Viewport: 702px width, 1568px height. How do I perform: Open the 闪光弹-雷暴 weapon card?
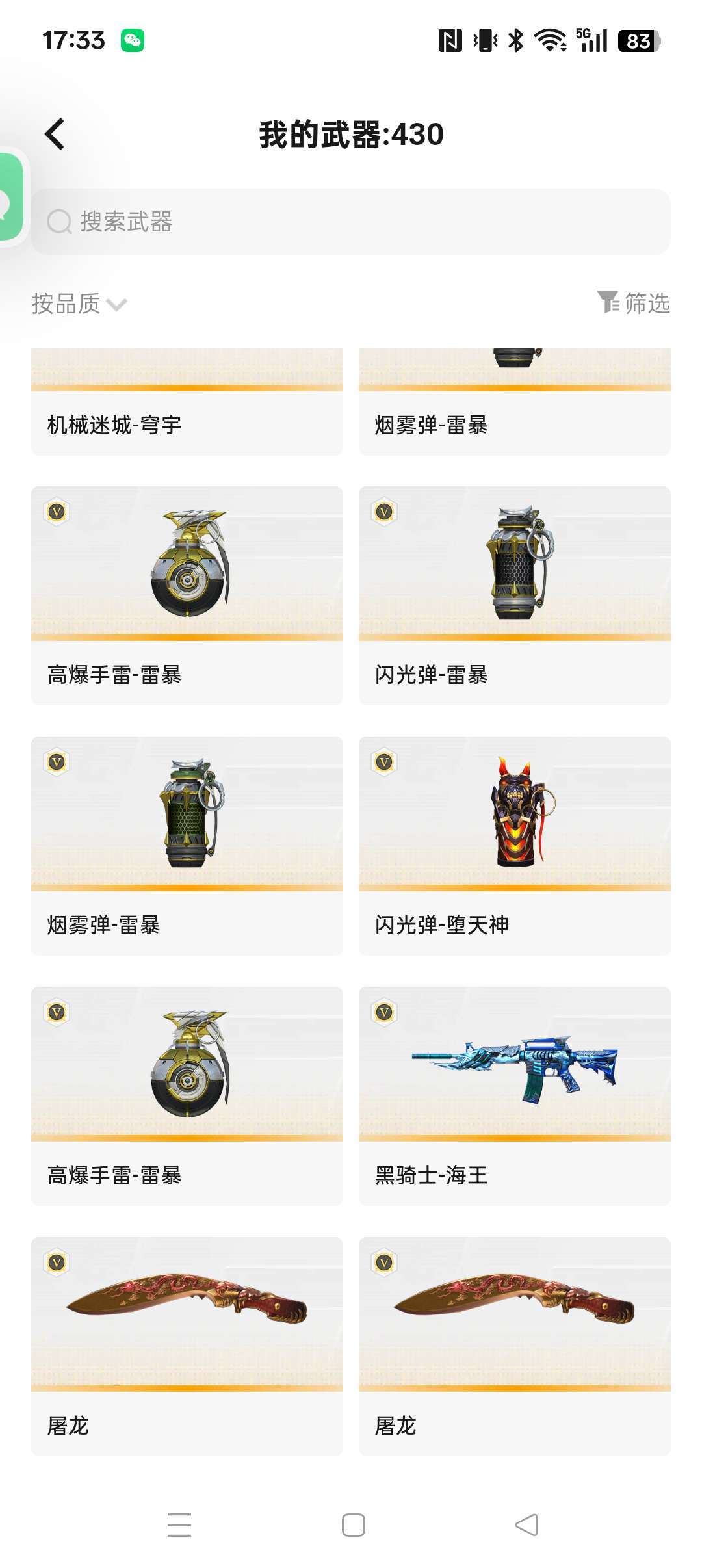point(515,595)
